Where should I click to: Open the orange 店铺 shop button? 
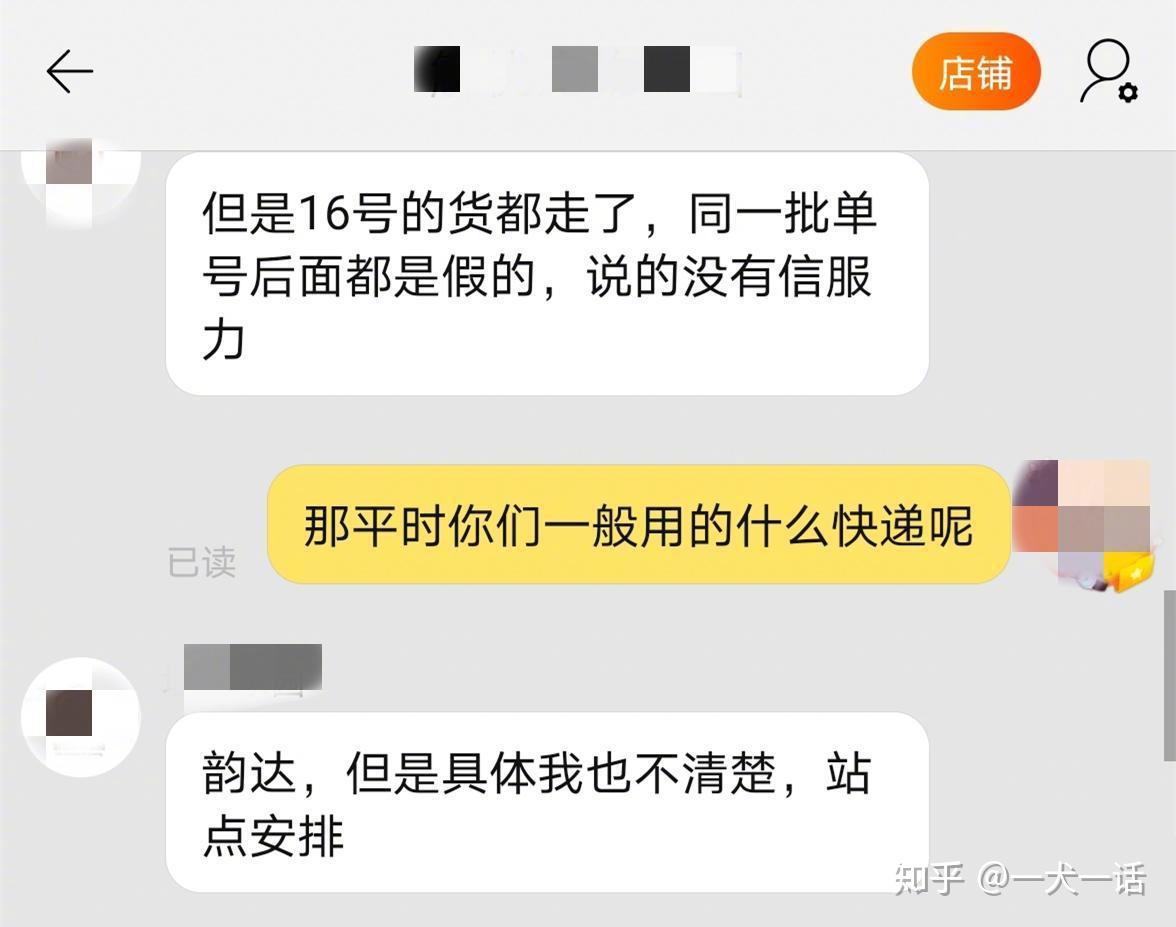(x=976, y=72)
